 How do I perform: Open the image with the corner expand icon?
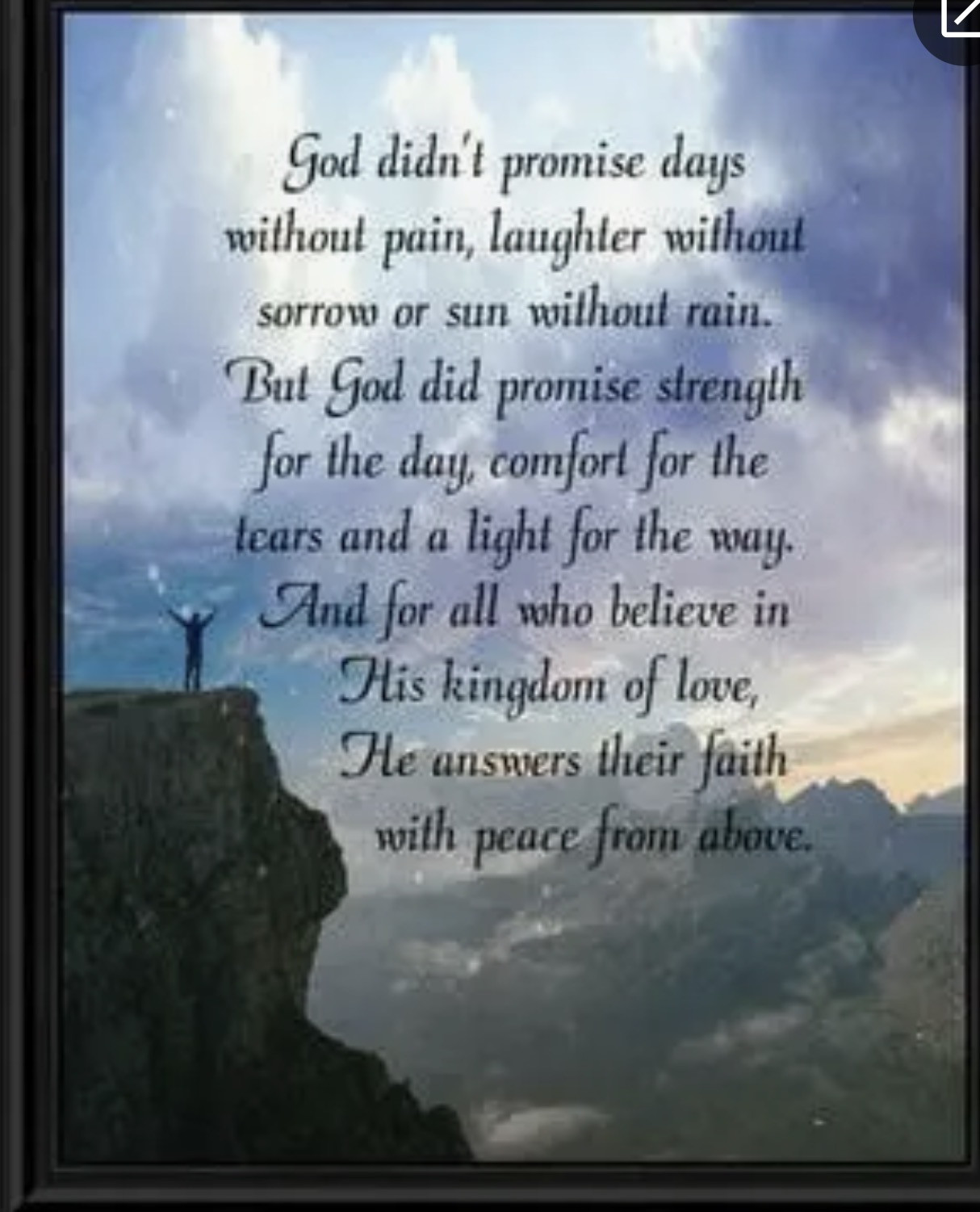pyautogui.click(x=959, y=18)
